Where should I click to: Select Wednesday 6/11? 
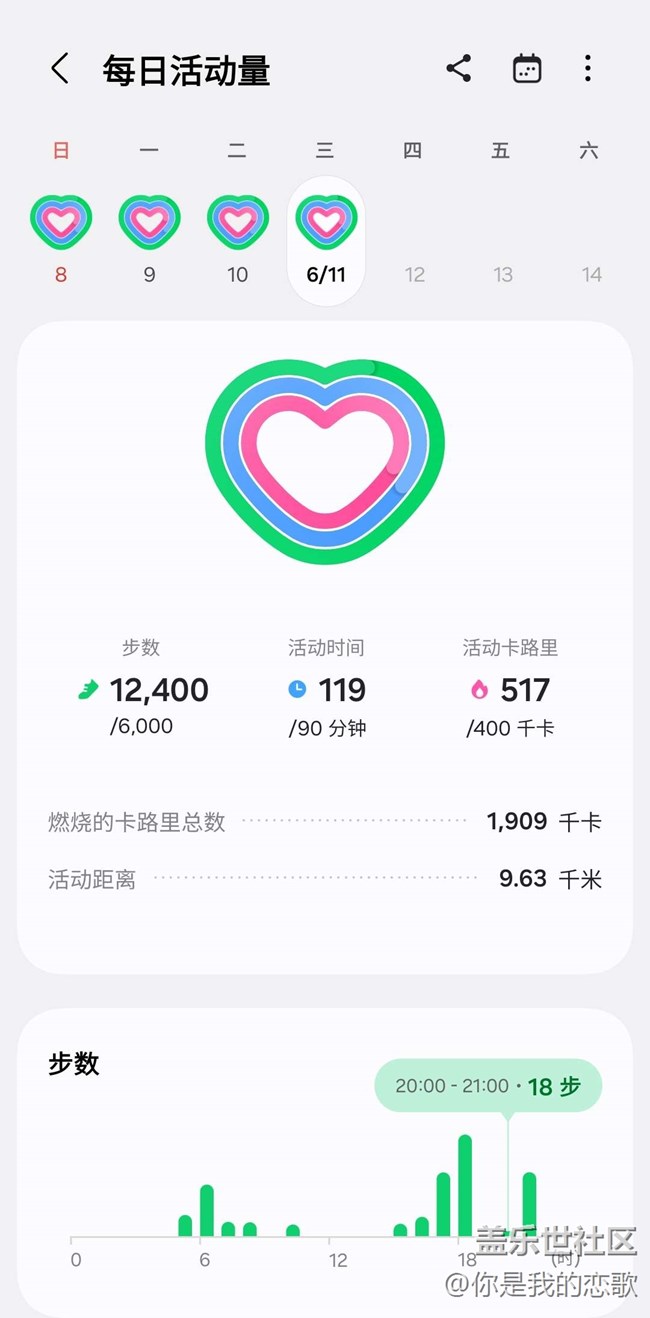coord(325,241)
